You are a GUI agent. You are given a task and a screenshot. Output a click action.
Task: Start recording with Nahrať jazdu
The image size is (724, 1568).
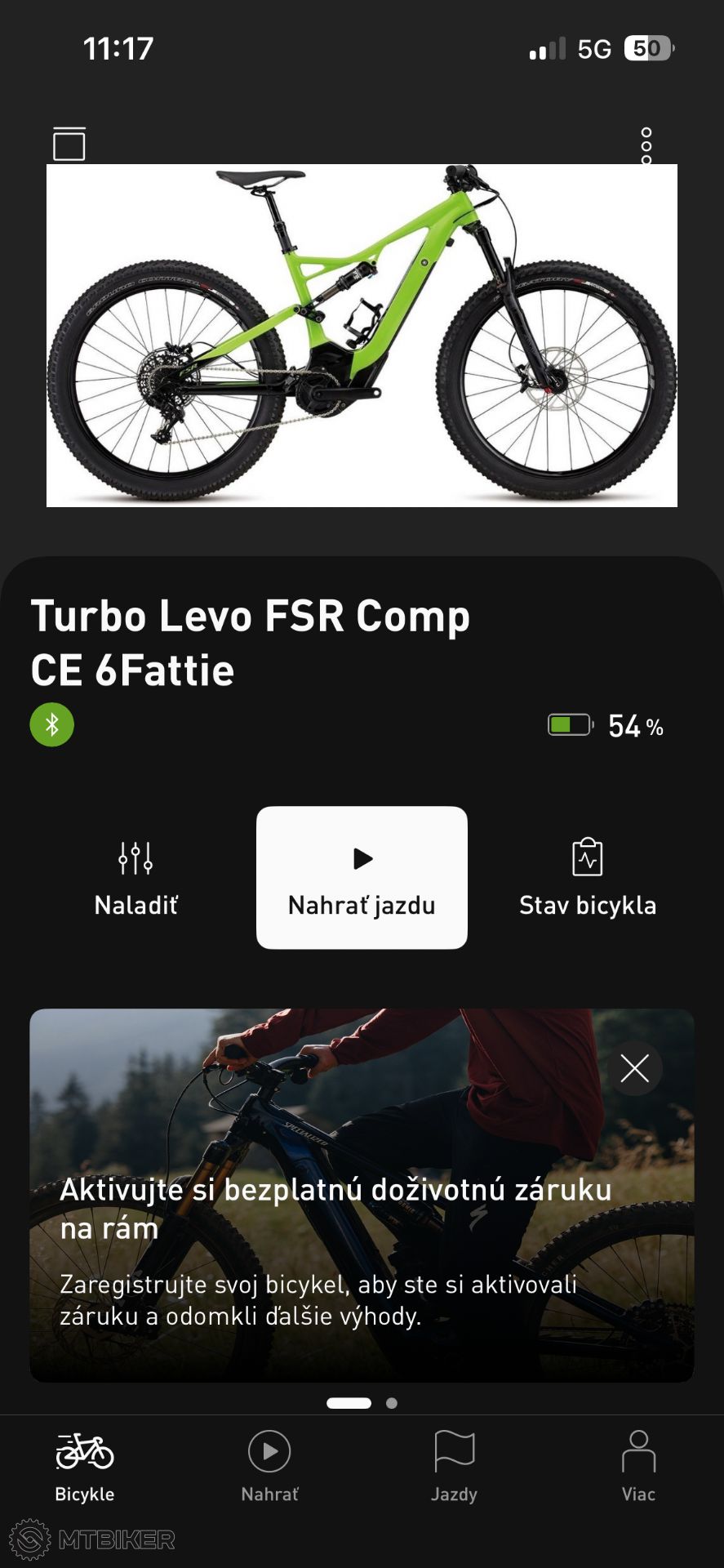362,878
